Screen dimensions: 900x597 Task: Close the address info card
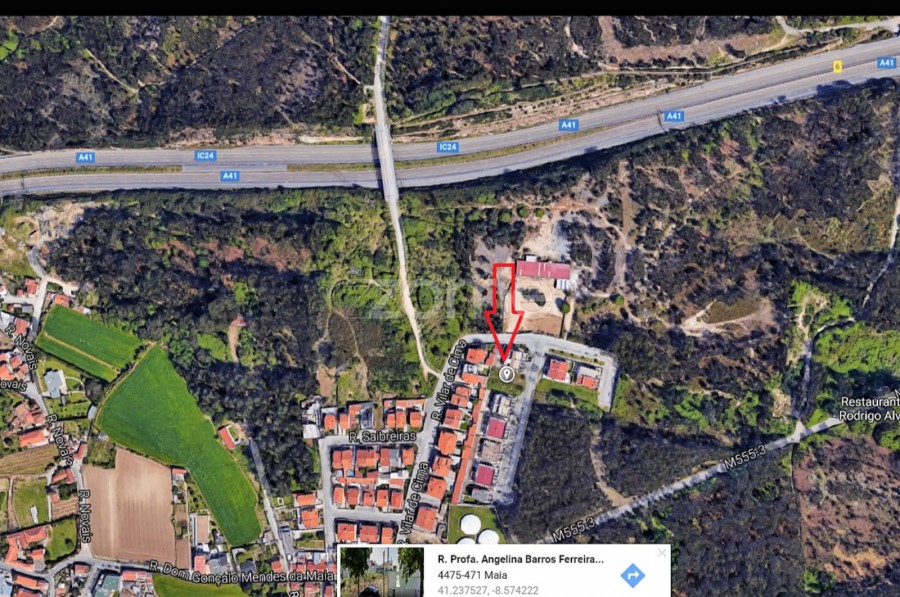click(662, 553)
